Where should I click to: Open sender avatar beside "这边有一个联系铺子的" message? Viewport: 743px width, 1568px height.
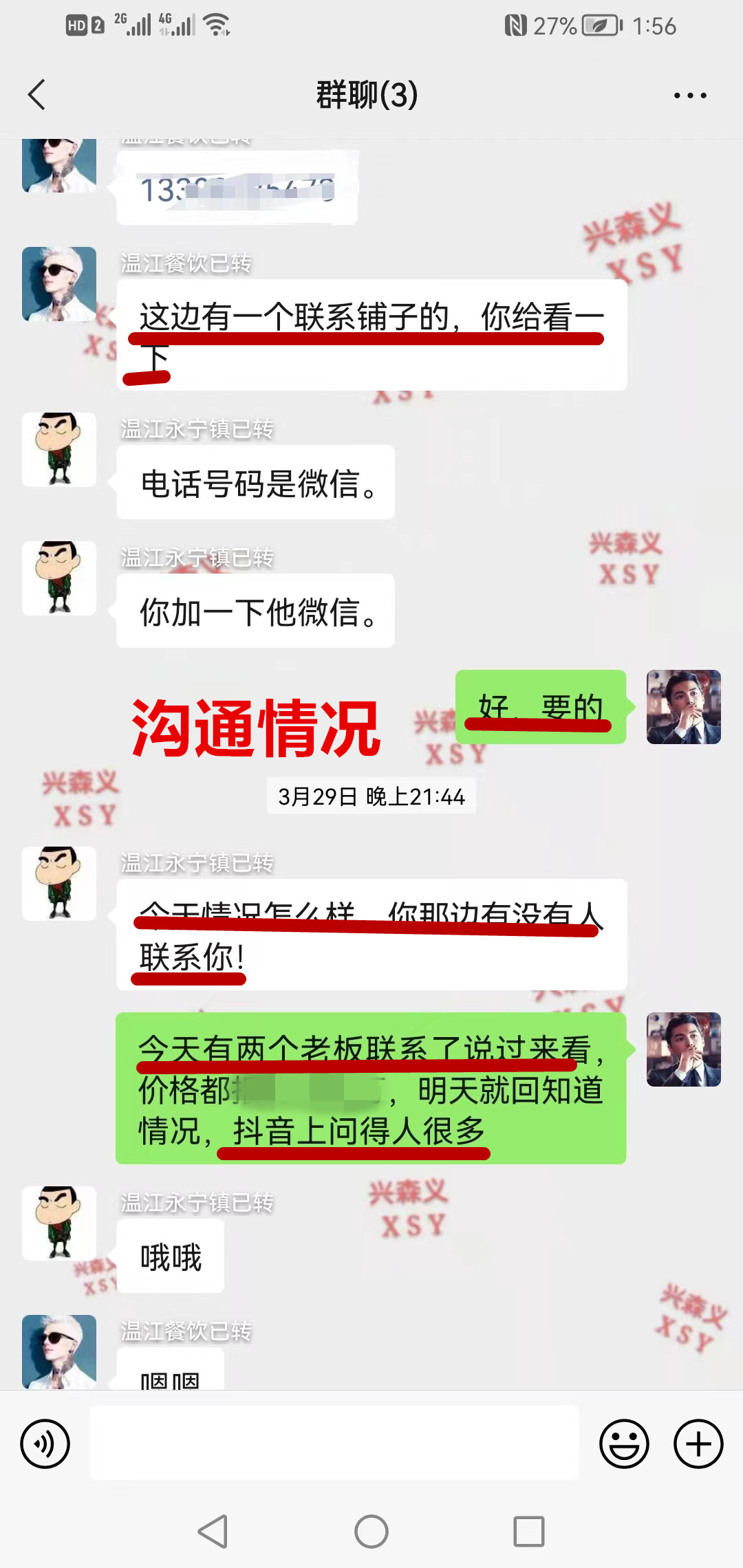(59, 284)
